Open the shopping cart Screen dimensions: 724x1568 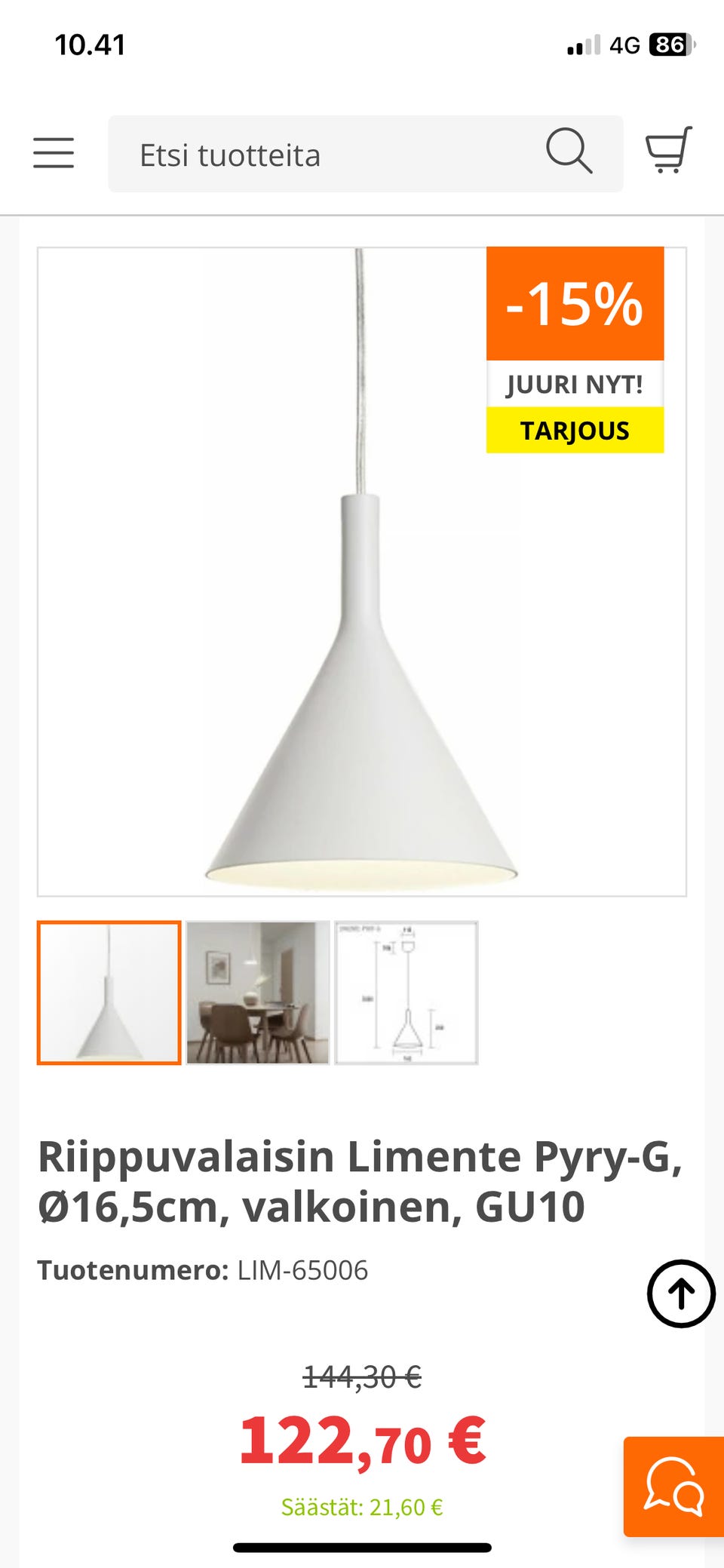[669, 150]
